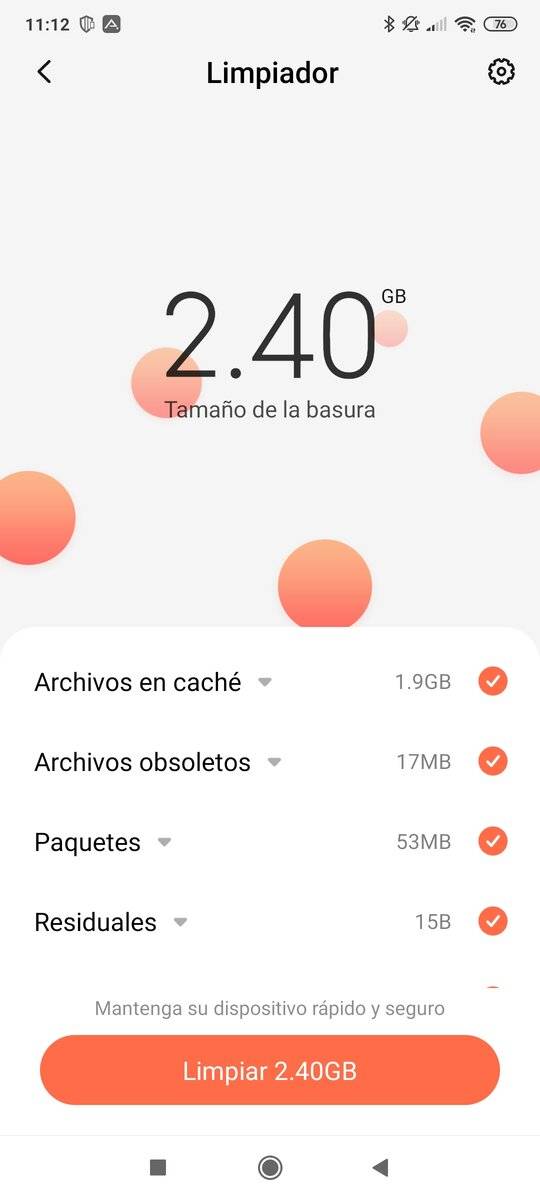The image size is (540, 1200).
Task: Expand the Paquetes section
Action: pyautogui.click(x=164, y=842)
